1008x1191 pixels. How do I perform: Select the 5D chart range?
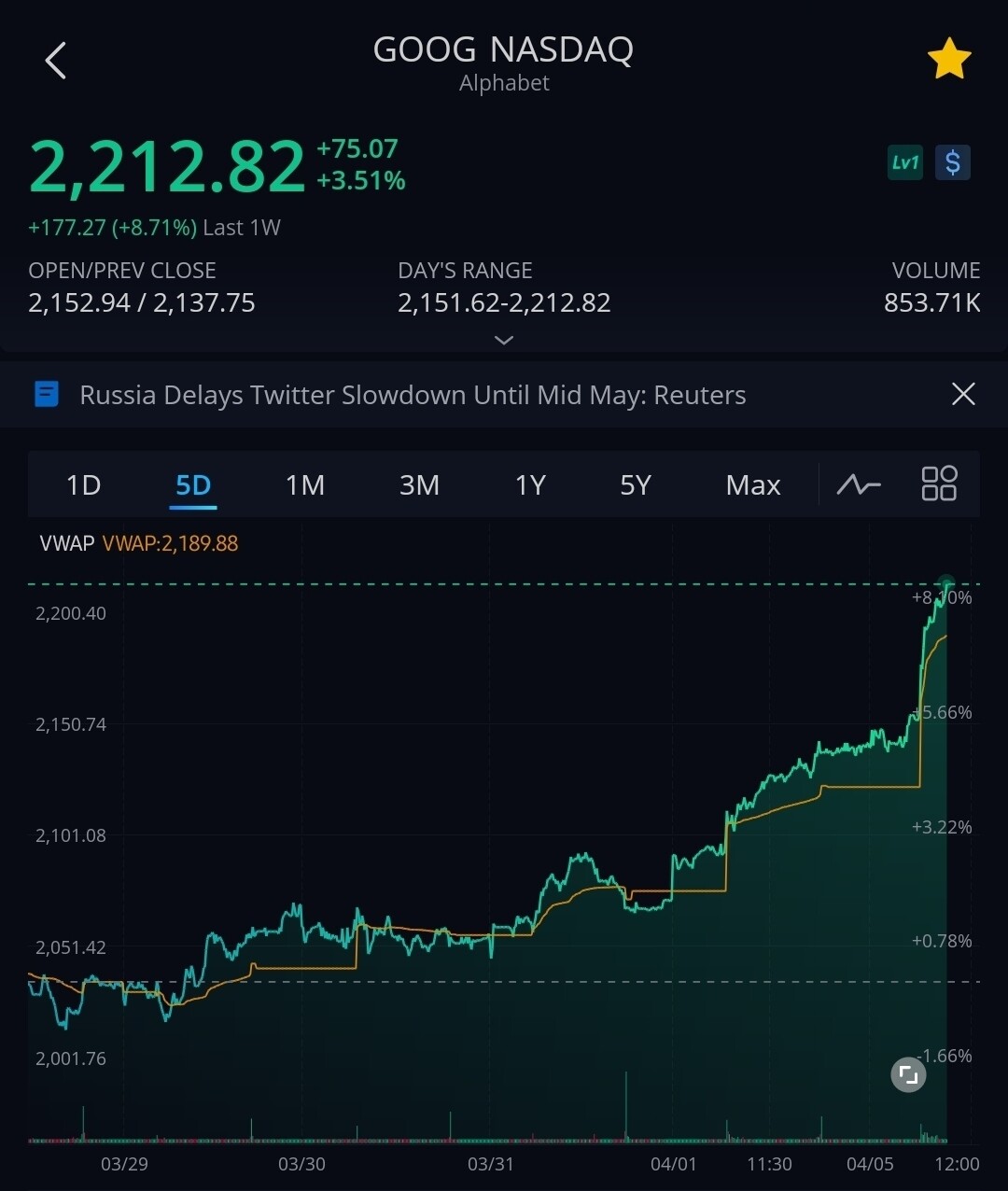click(193, 485)
